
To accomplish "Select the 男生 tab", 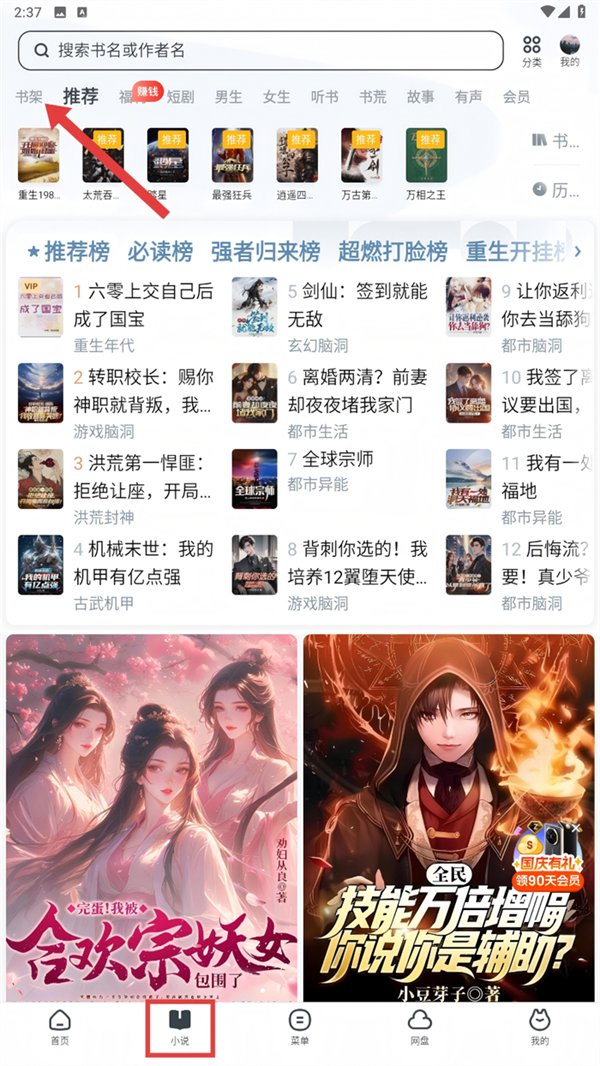I will click(x=228, y=97).
